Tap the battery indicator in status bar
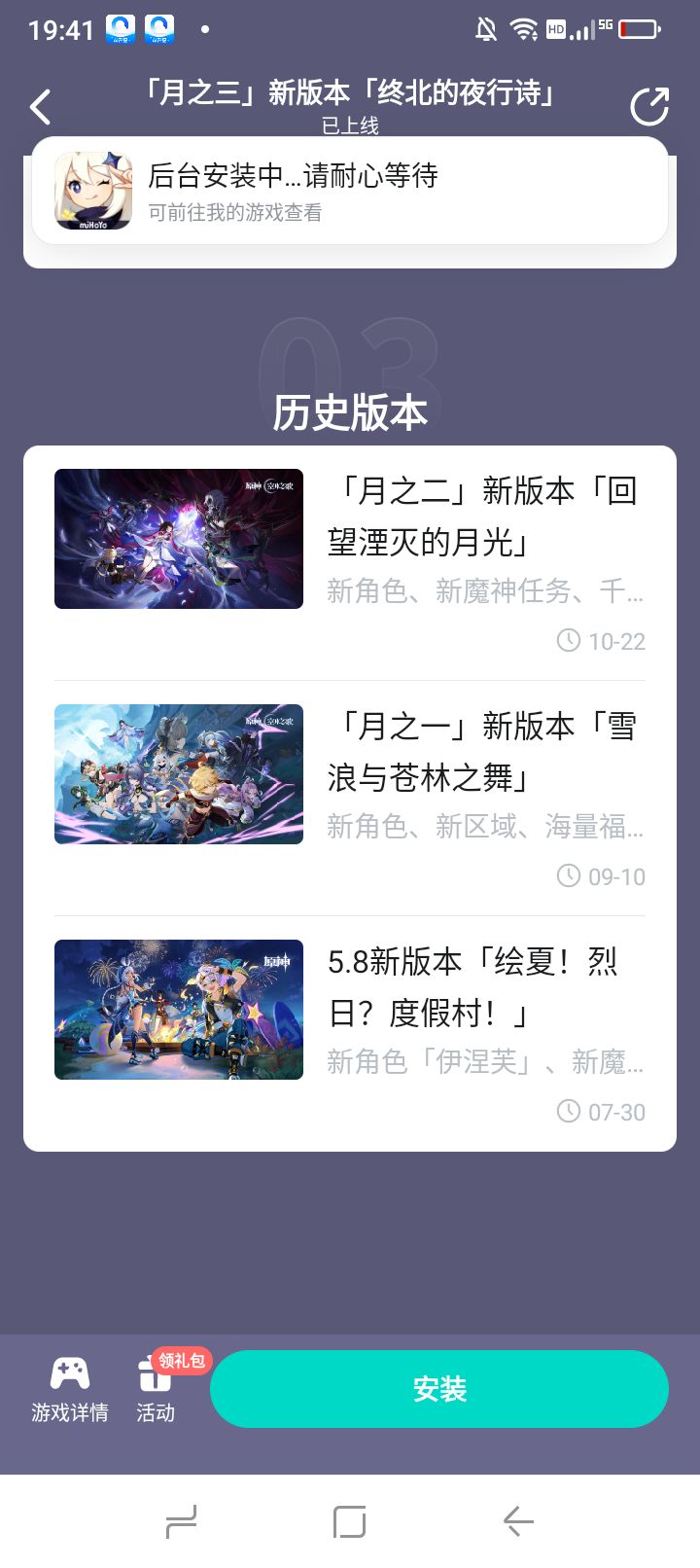The width and height of the screenshot is (700, 1568). click(639, 28)
